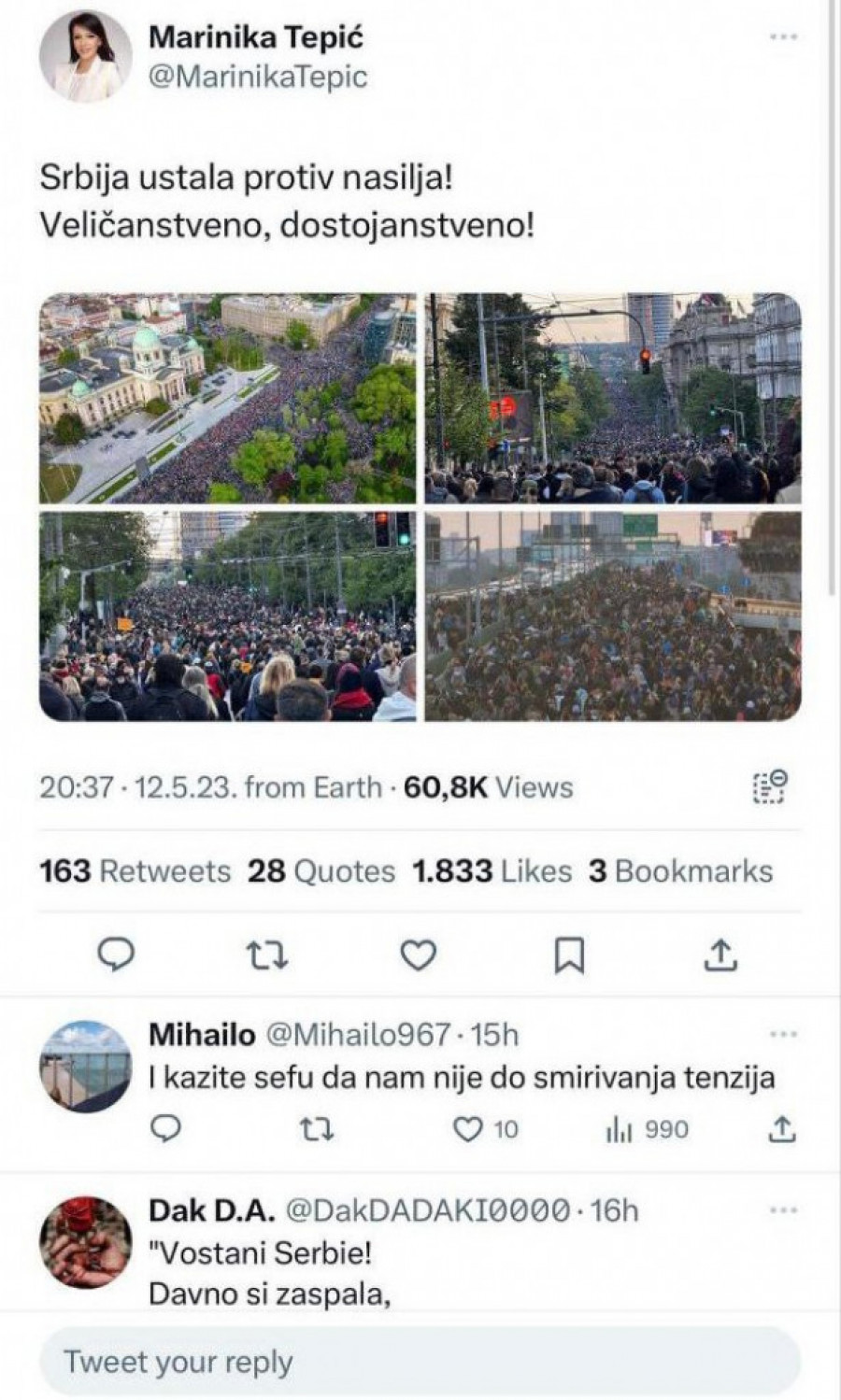Open the tree-lined avenue crowd photo
Screen dimensions: 841x1400
pyautogui.click(x=227, y=616)
